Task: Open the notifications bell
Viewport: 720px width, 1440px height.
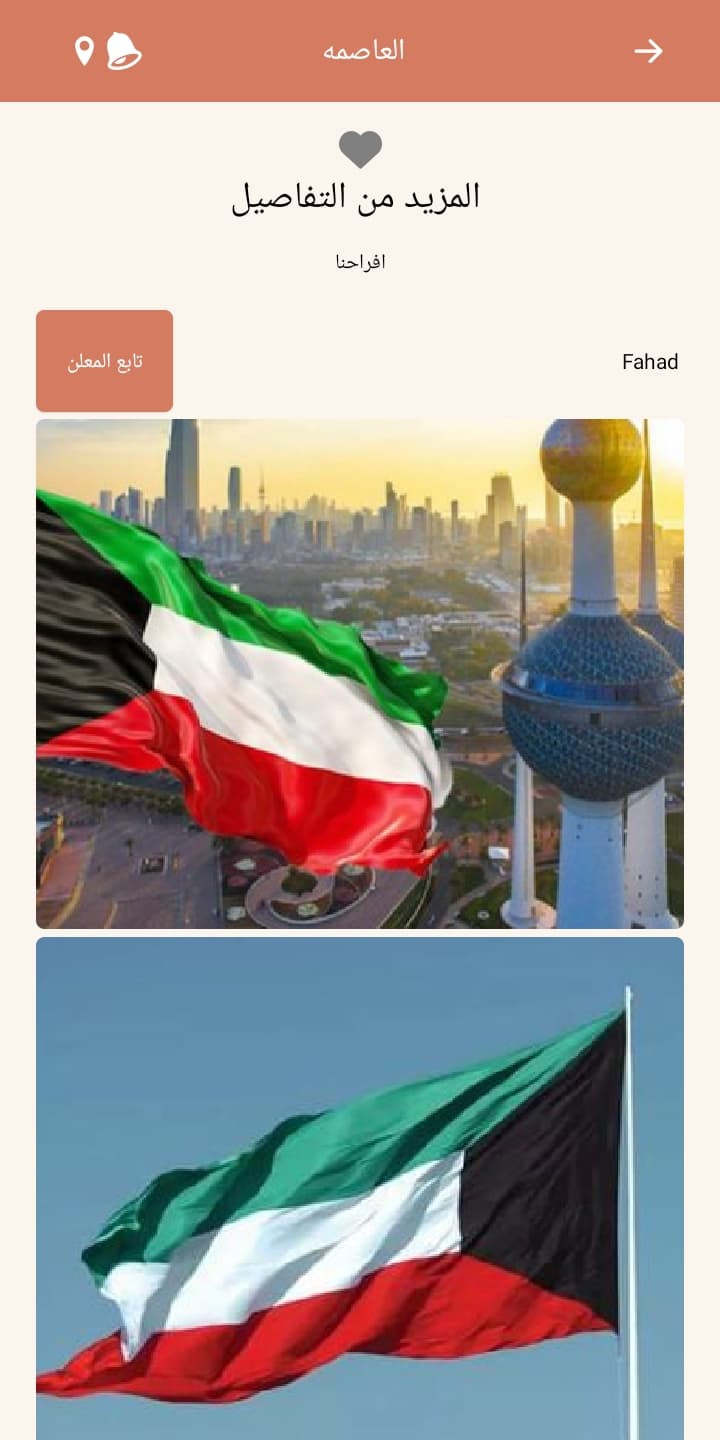Action: pyautogui.click(x=123, y=51)
